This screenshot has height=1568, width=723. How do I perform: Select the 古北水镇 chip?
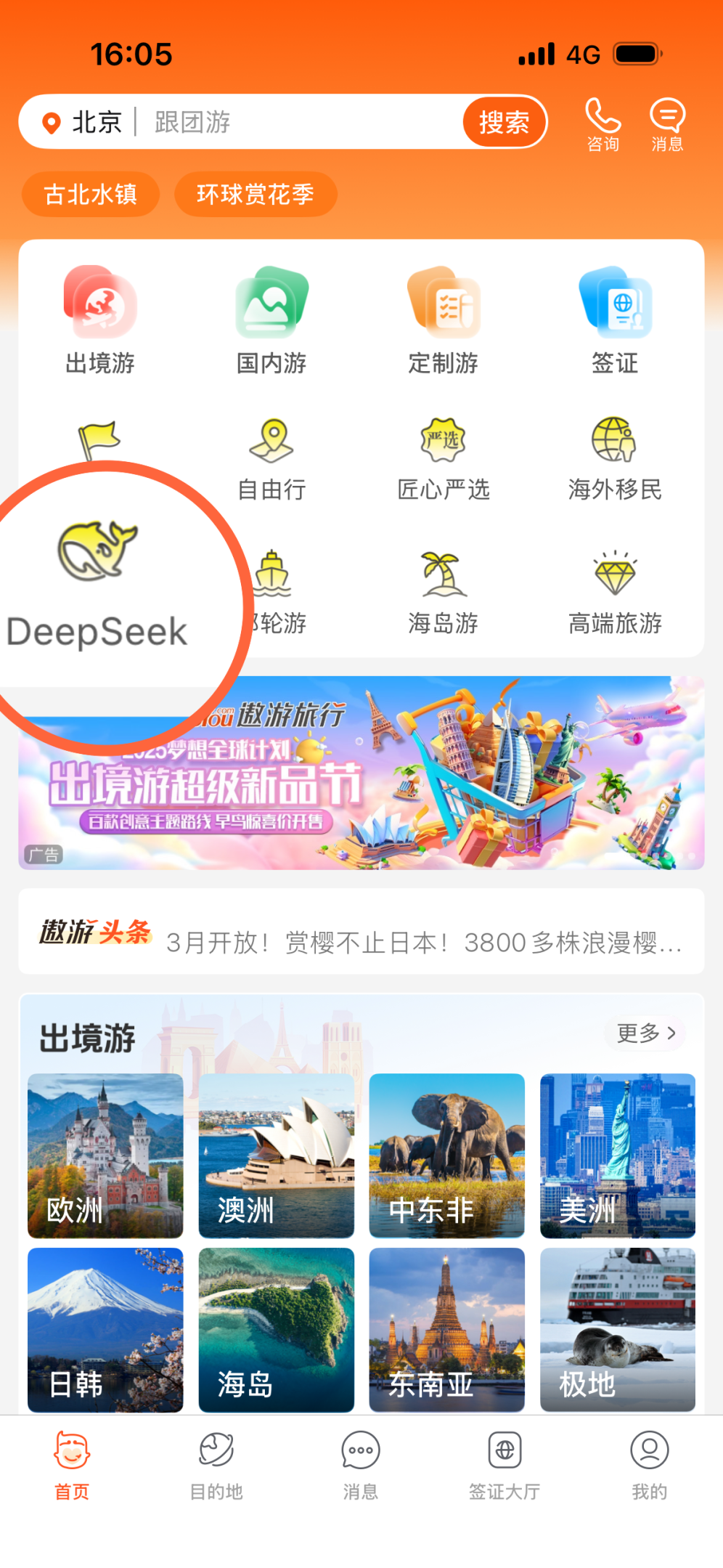(91, 195)
